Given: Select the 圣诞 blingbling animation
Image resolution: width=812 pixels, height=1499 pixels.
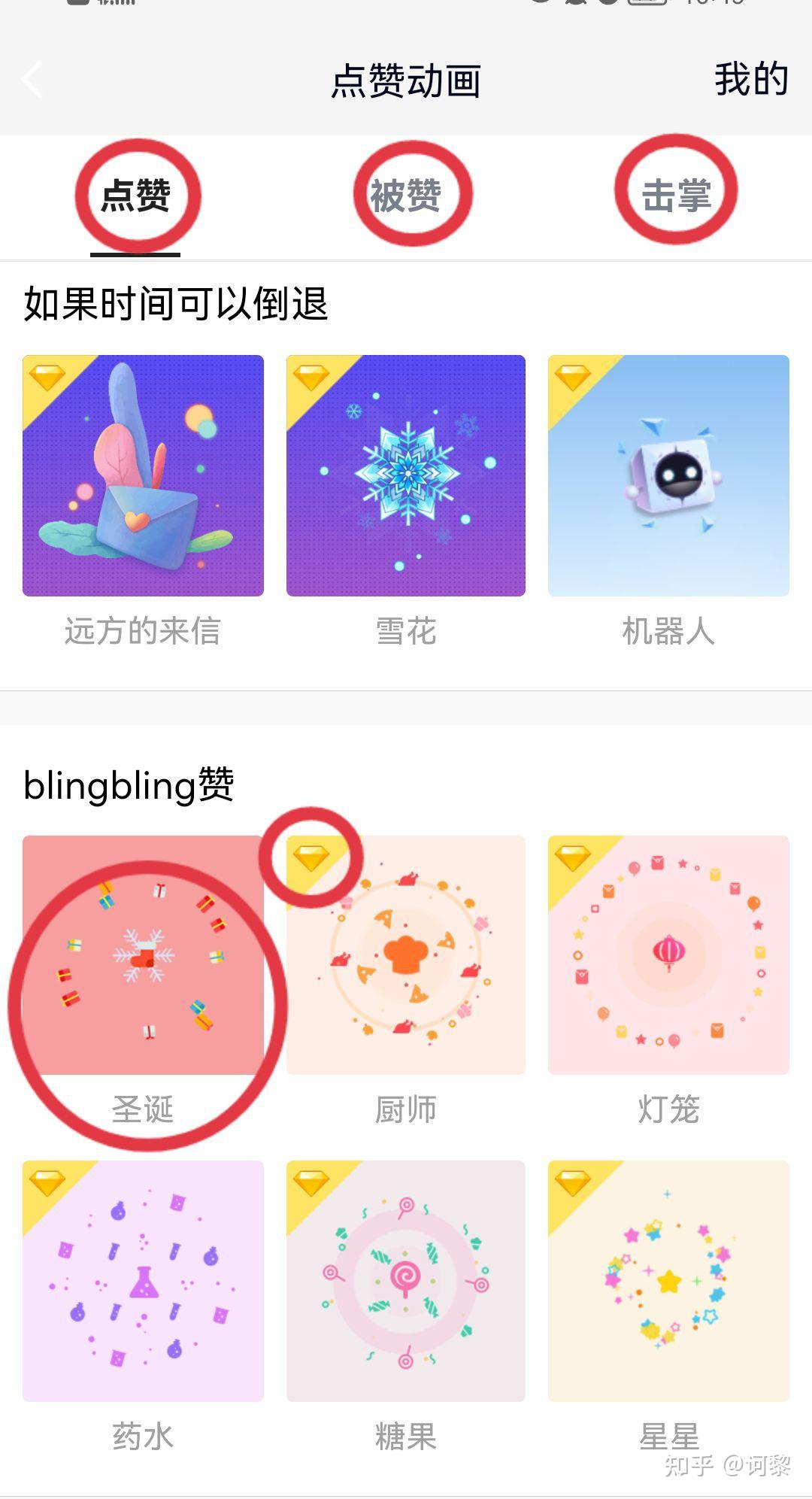Looking at the screenshot, I should (143, 955).
